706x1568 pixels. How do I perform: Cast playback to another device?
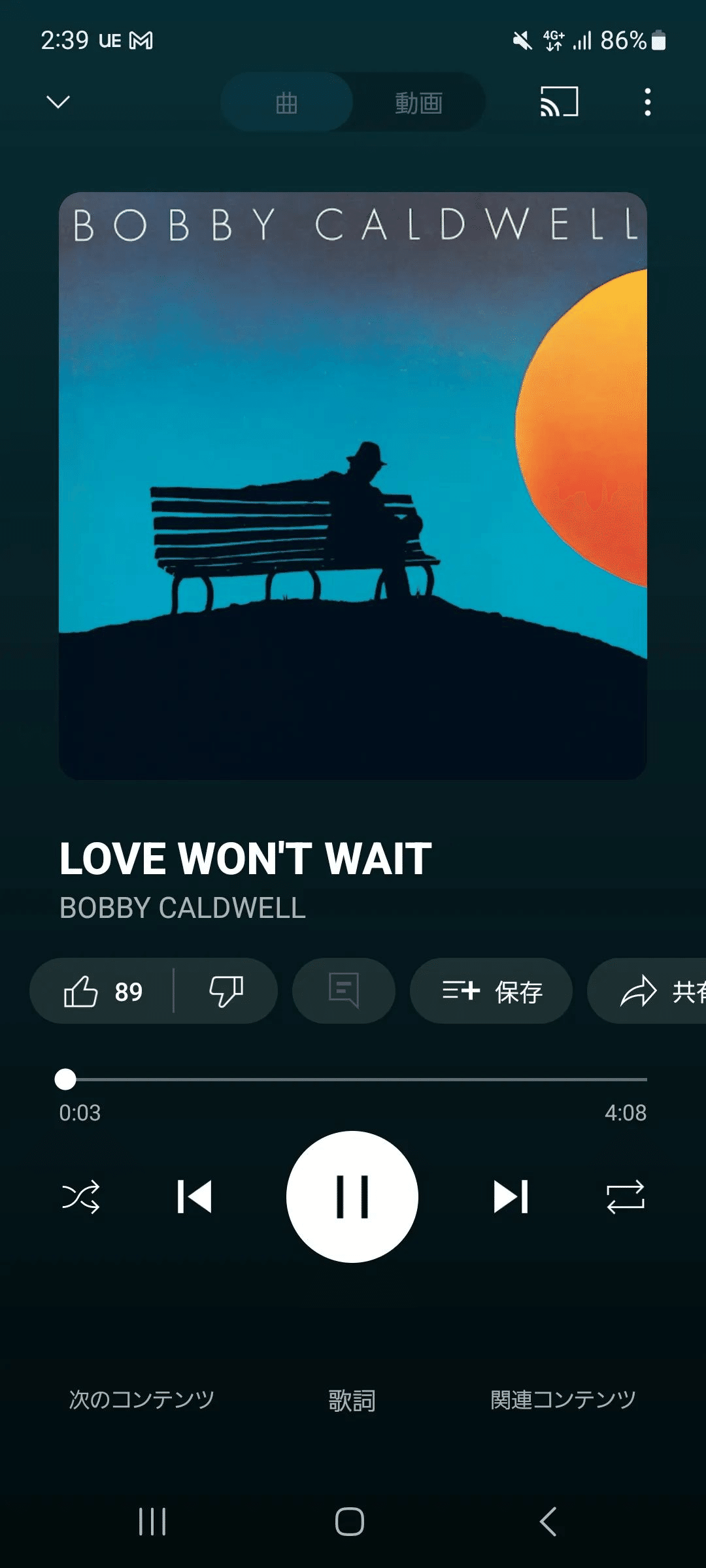pos(559,102)
